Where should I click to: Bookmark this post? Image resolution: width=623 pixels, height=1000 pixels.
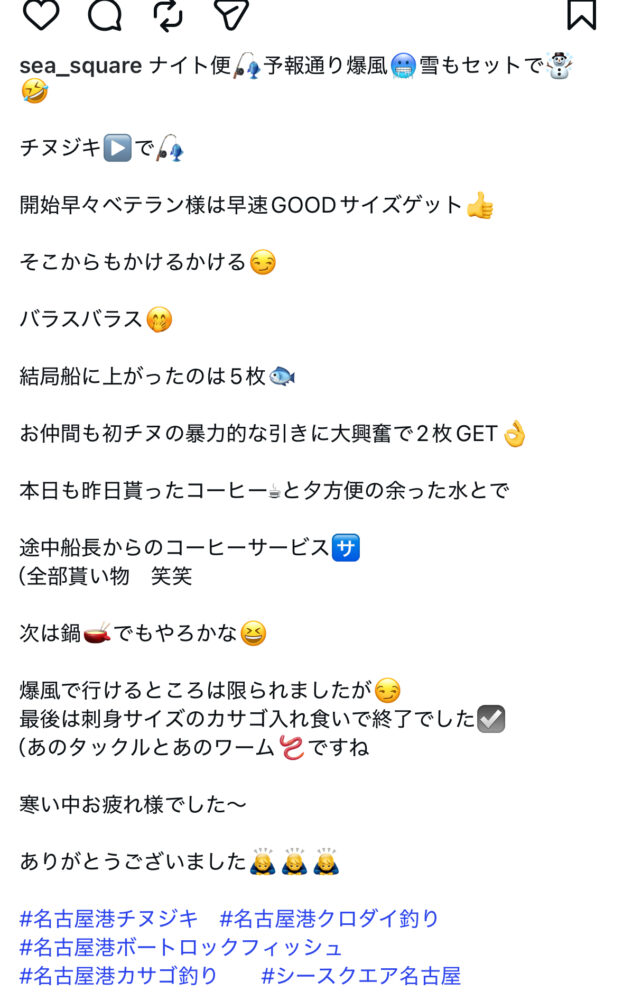[x=581, y=13]
